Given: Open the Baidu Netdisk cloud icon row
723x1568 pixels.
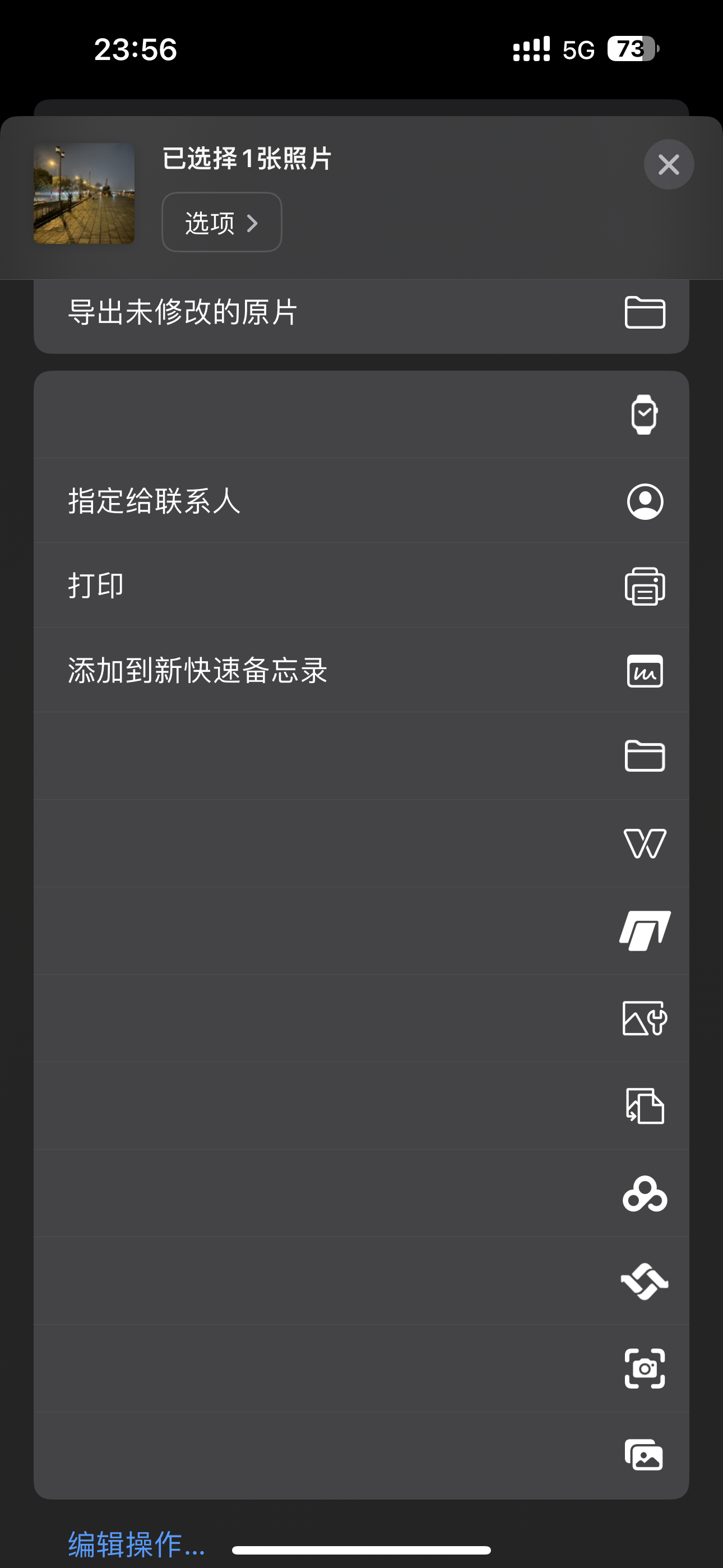Looking at the screenshot, I should click(x=361, y=1193).
